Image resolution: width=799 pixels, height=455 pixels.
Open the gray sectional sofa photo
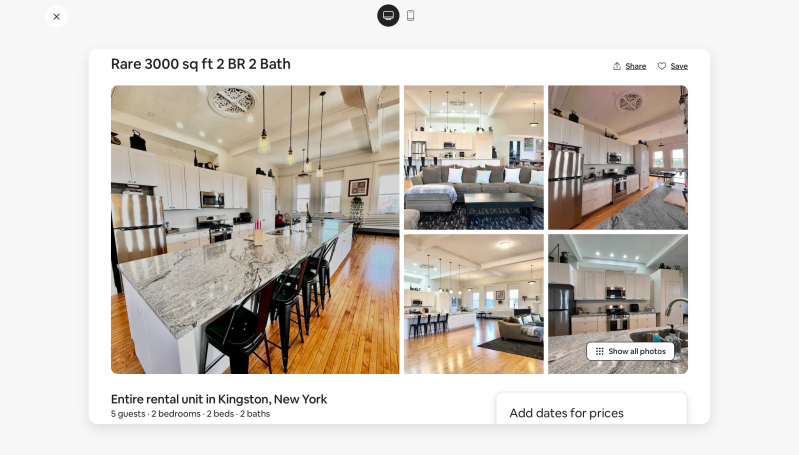coord(473,157)
